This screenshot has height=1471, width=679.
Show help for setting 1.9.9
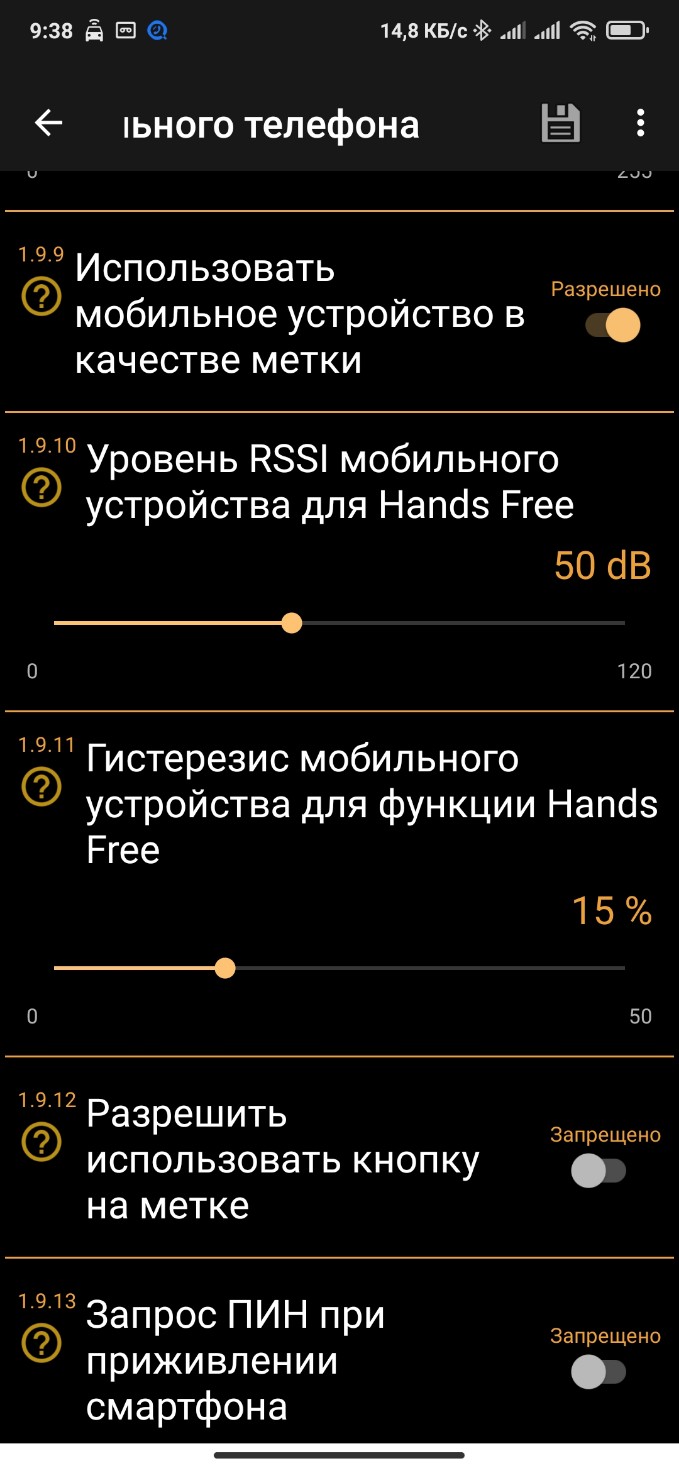[x=41, y=296]
